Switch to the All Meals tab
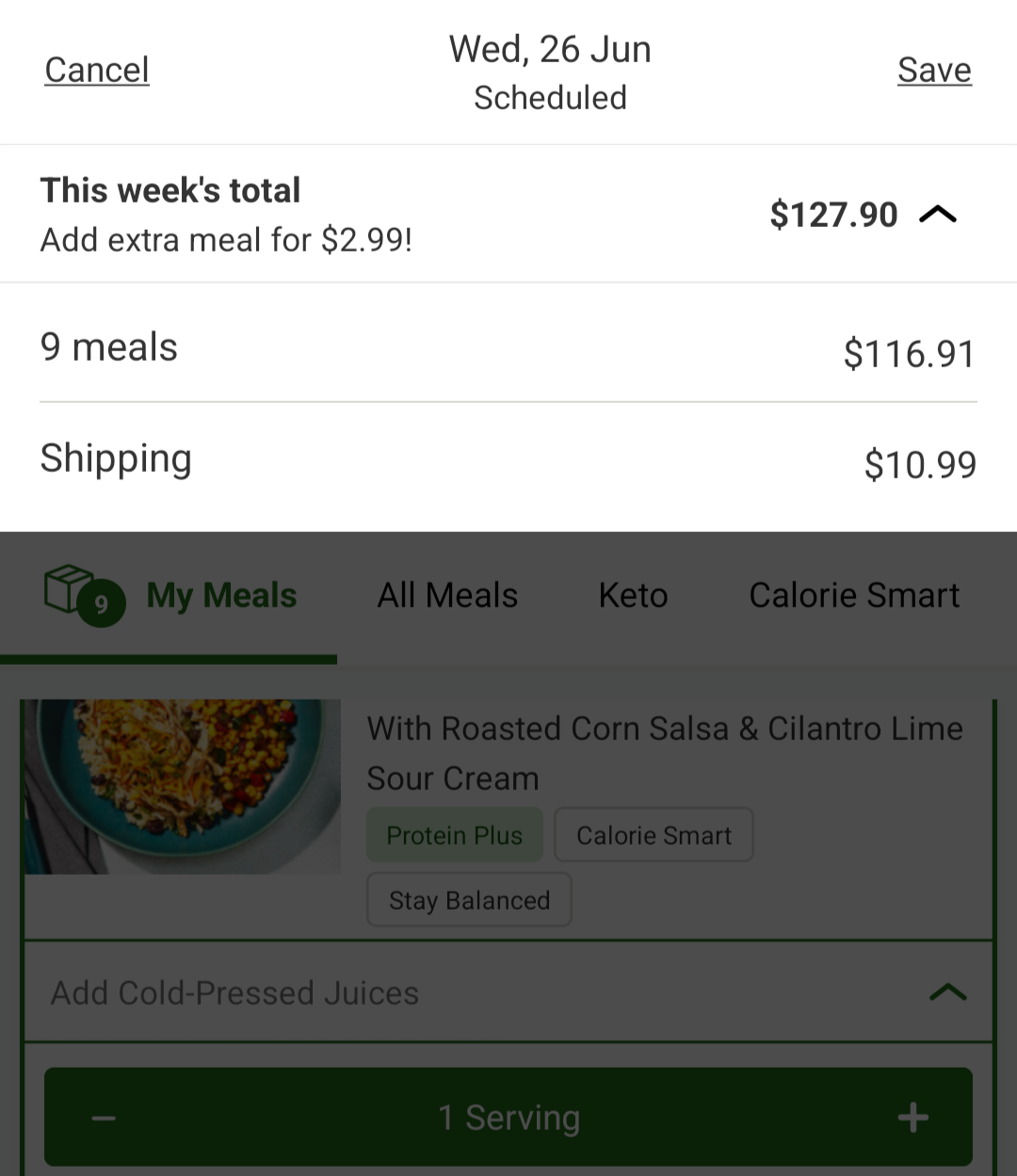 [447, 595]
